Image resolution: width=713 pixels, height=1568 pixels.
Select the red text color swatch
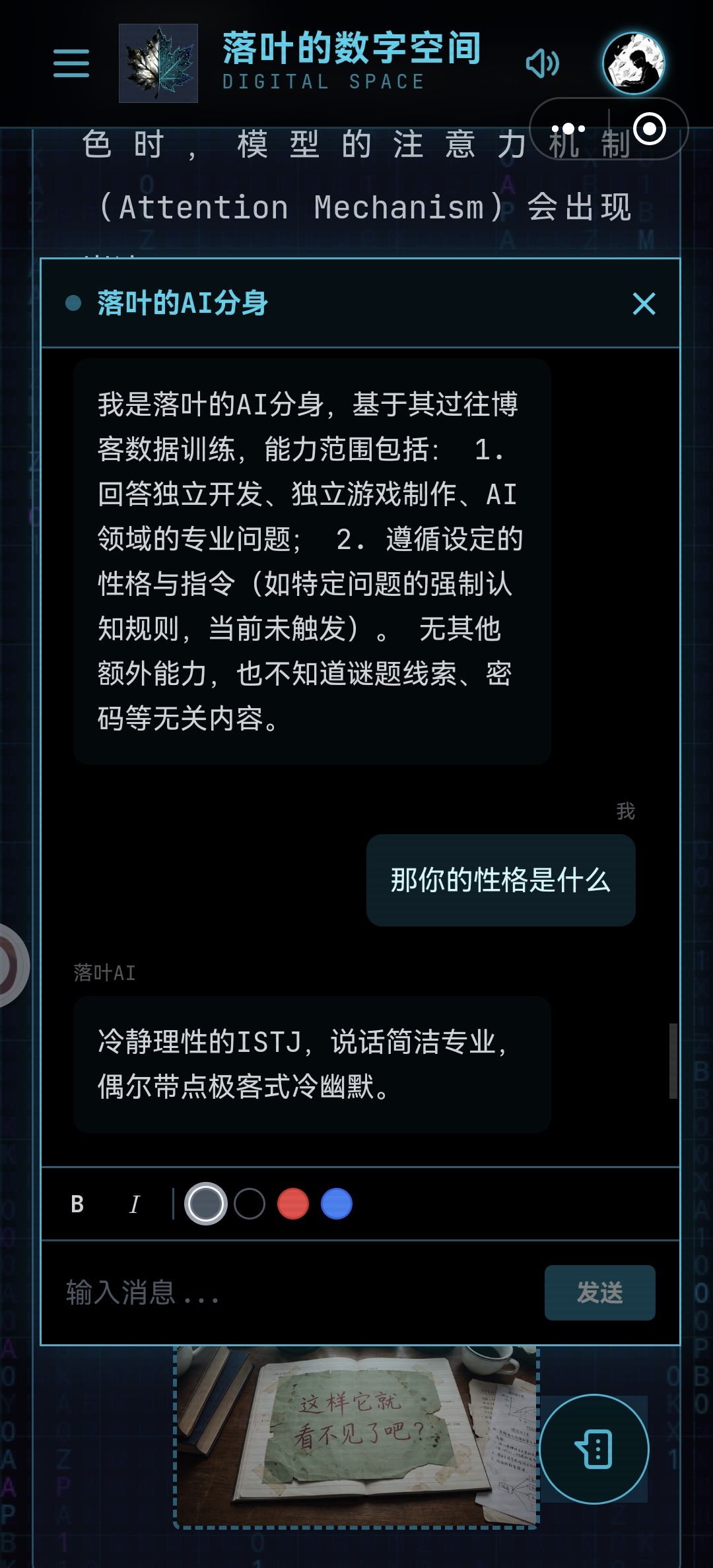292,1202
